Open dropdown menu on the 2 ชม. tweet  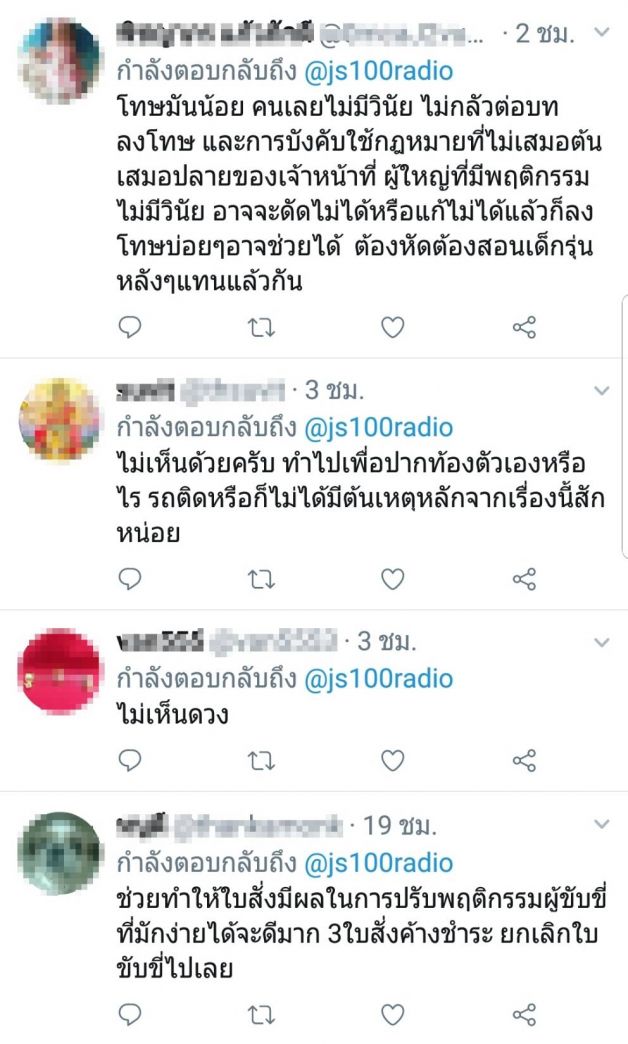click(601, 32)
